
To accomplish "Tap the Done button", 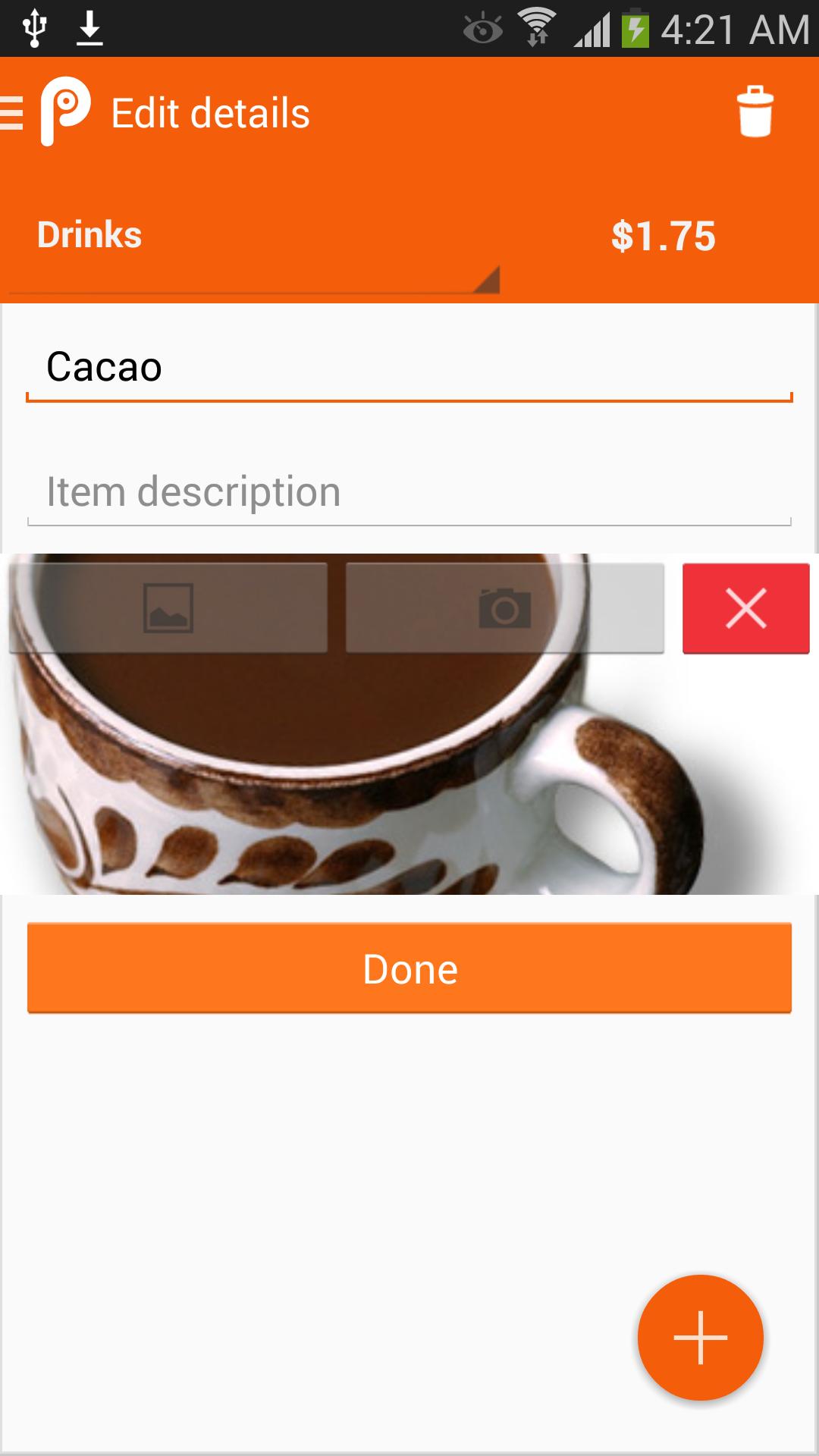I will [x=409, y=968].
